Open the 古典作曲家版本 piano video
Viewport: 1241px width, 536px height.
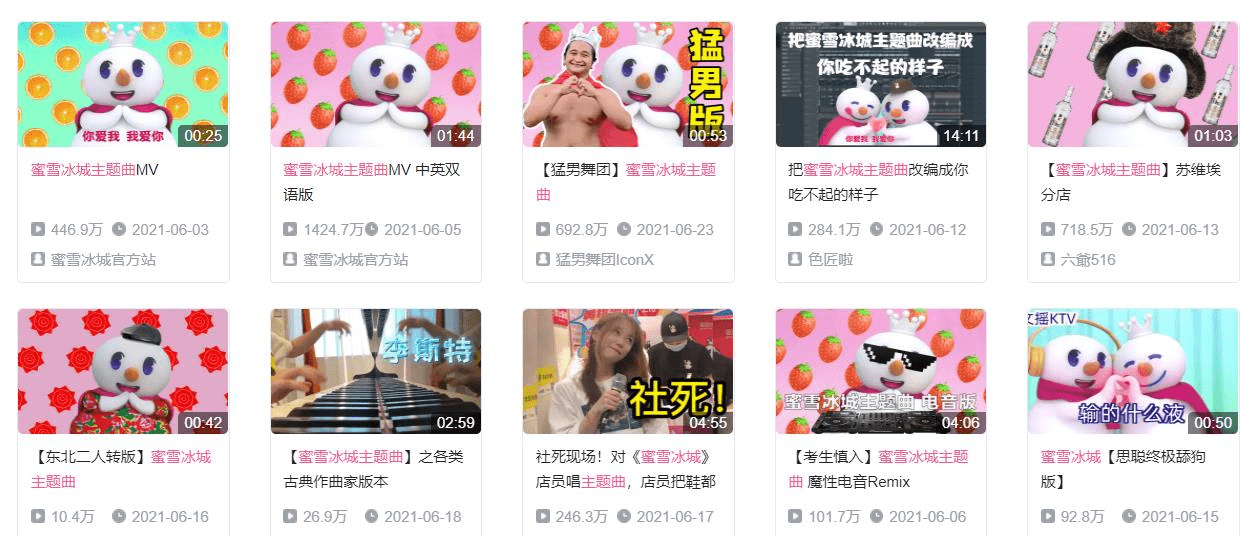click(375, 371)
